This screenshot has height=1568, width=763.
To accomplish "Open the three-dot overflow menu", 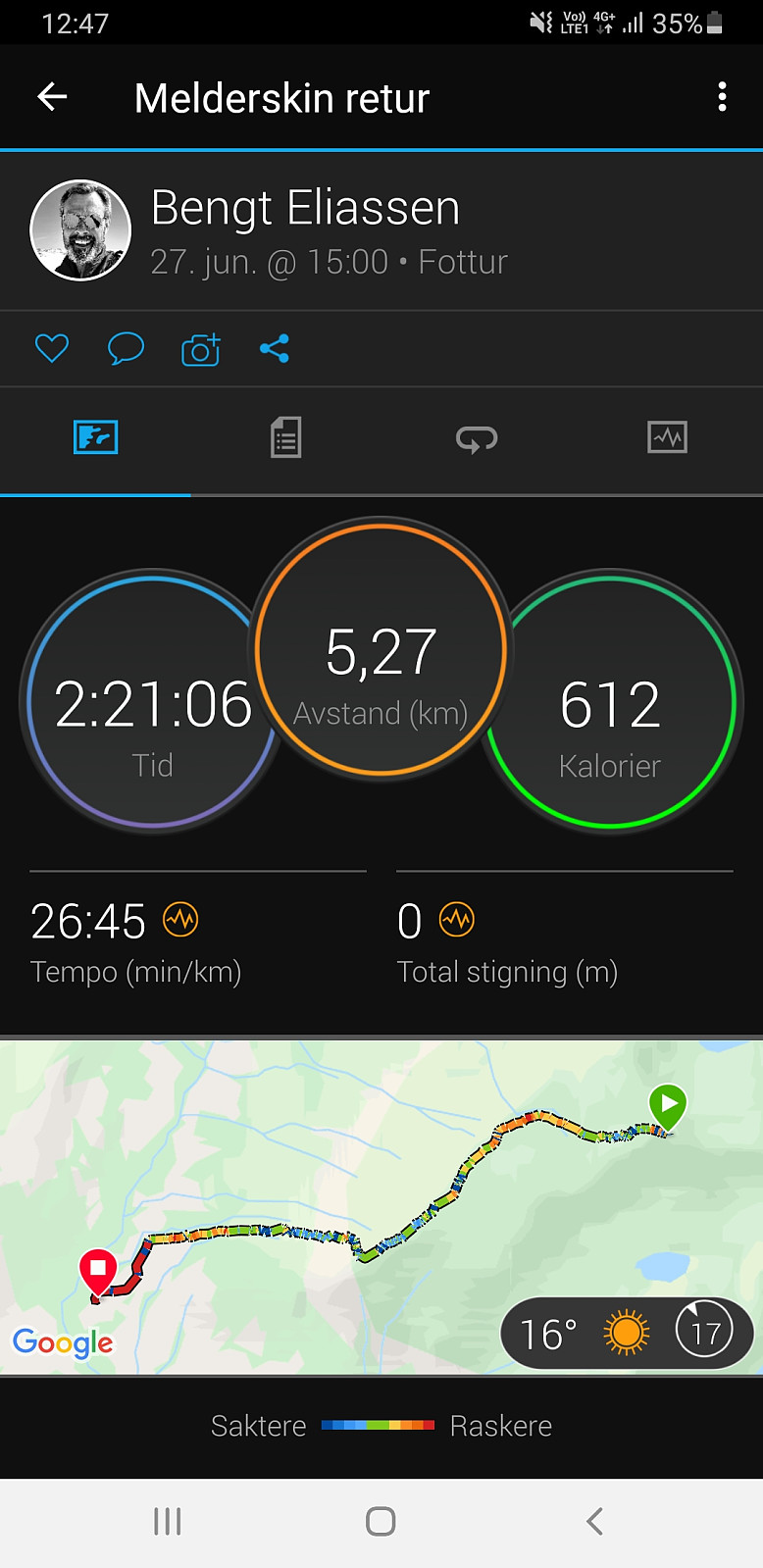I will point(723,96).
